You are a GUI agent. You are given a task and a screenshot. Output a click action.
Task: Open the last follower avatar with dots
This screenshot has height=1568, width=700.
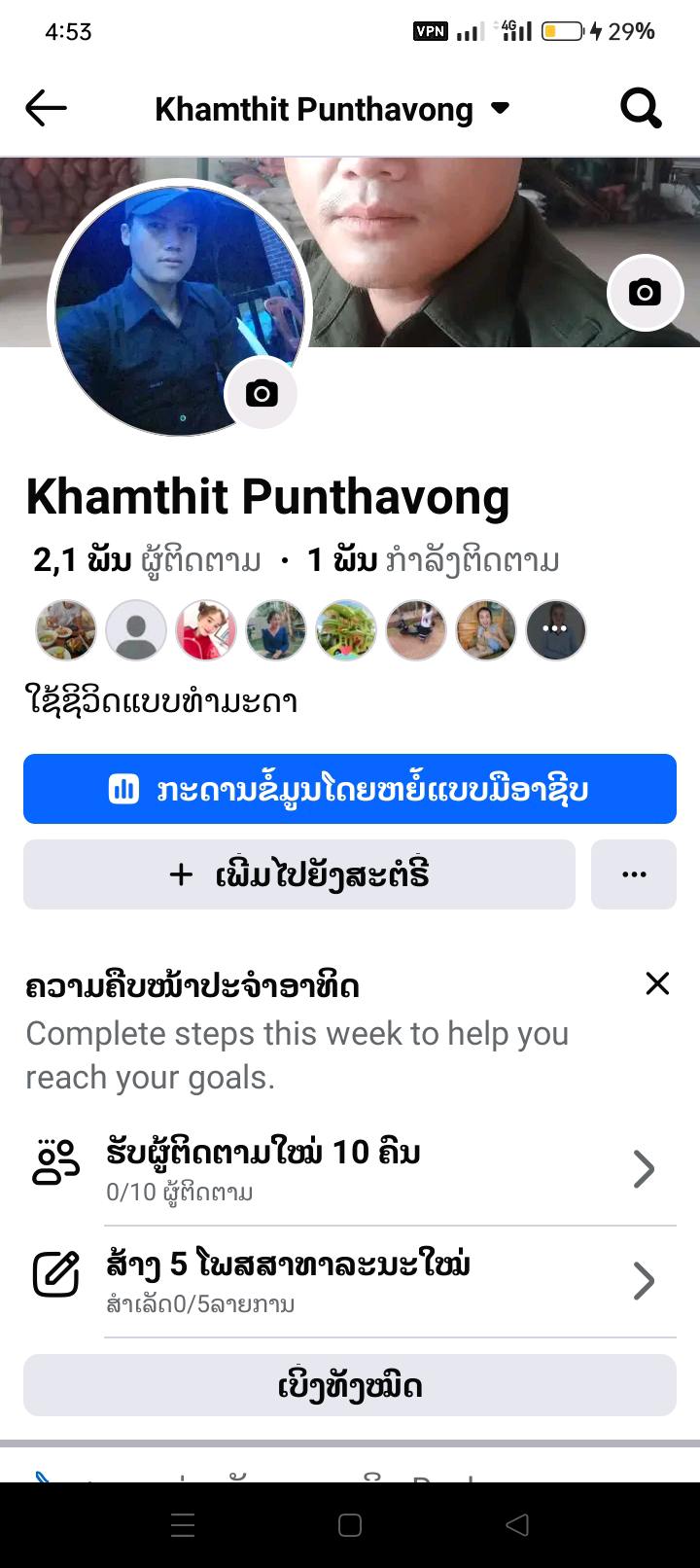coord(556,630)
